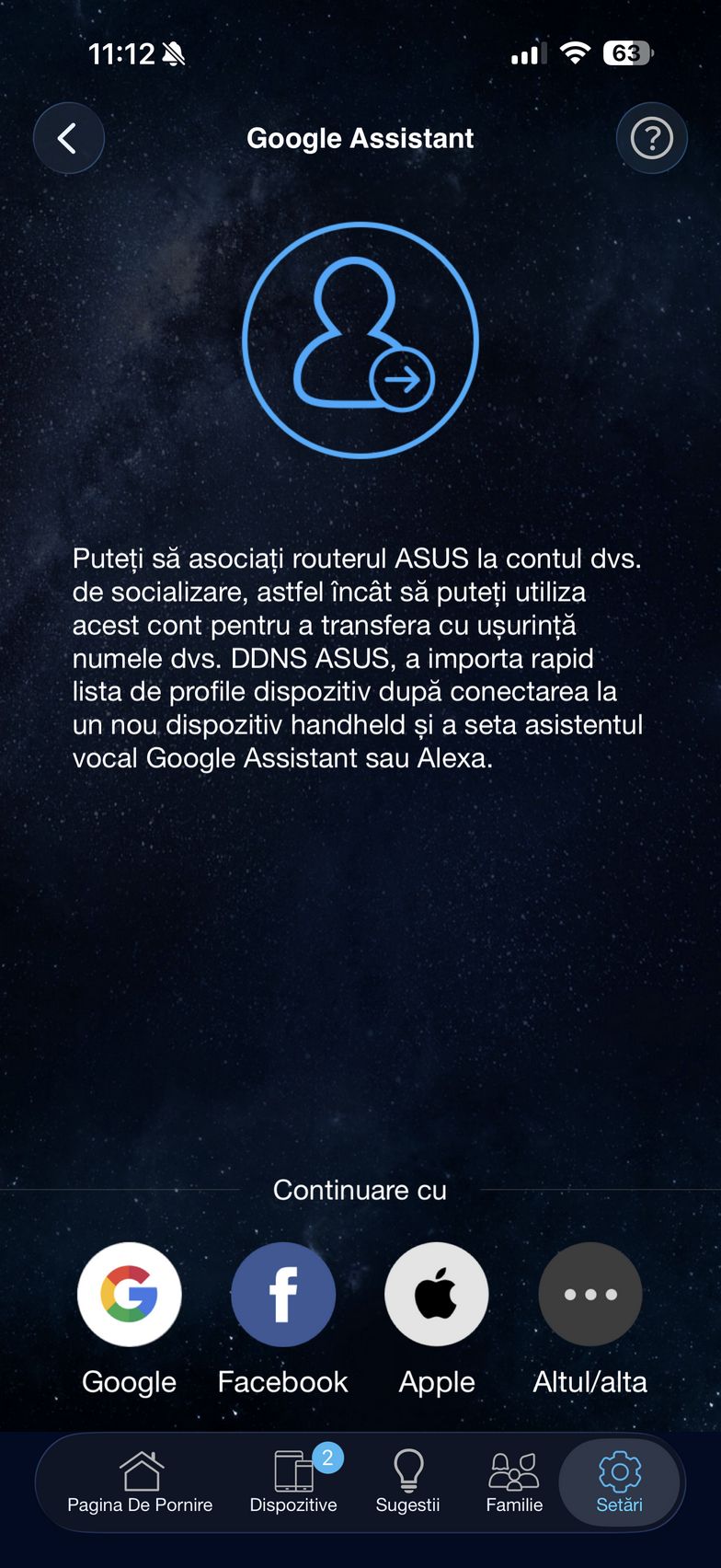Select the Setări tab
This screenshot has height=1568, width=721.
click(x=619, y=1482)
